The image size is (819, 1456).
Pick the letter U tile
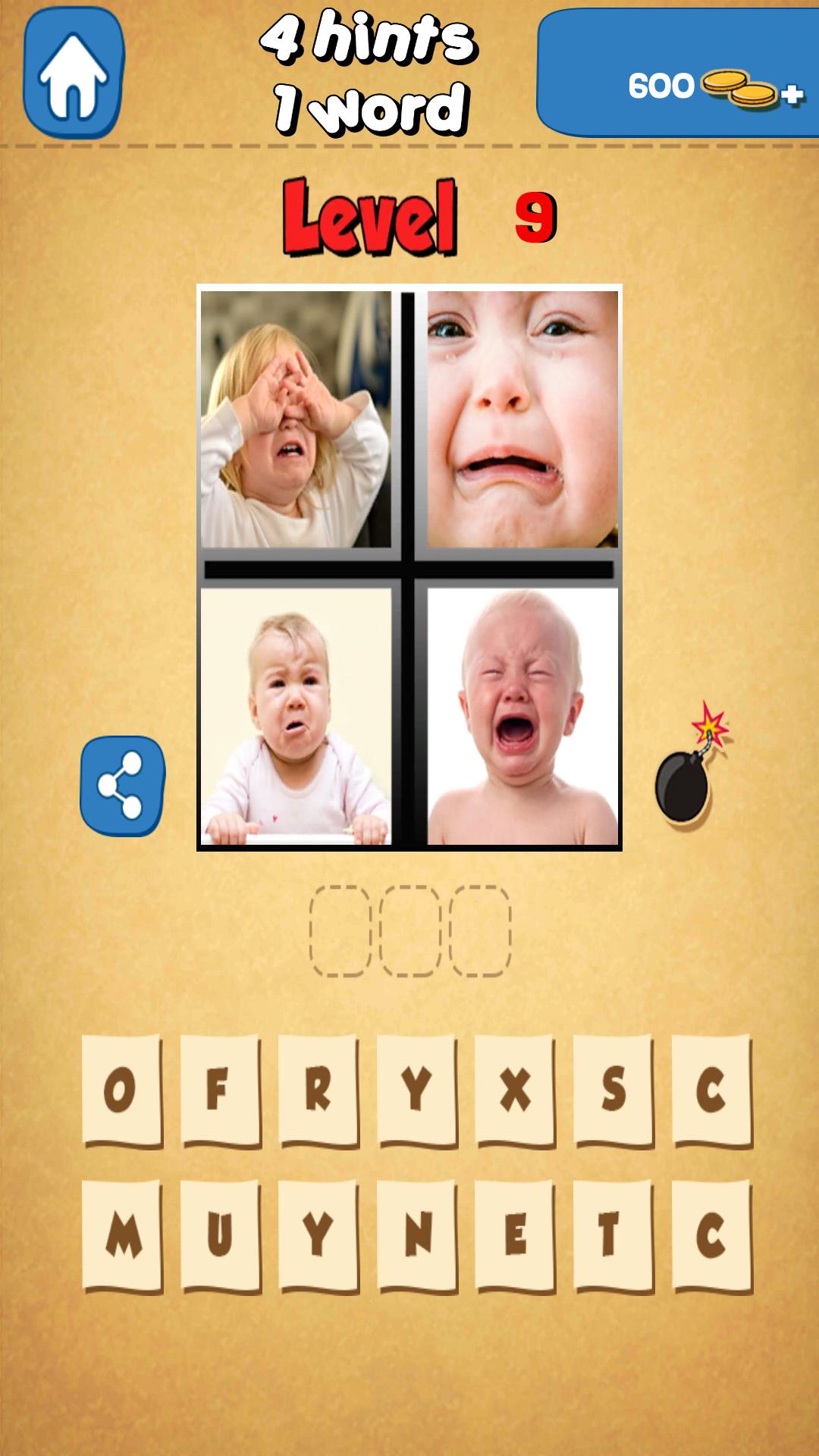tap(219, 1235)
